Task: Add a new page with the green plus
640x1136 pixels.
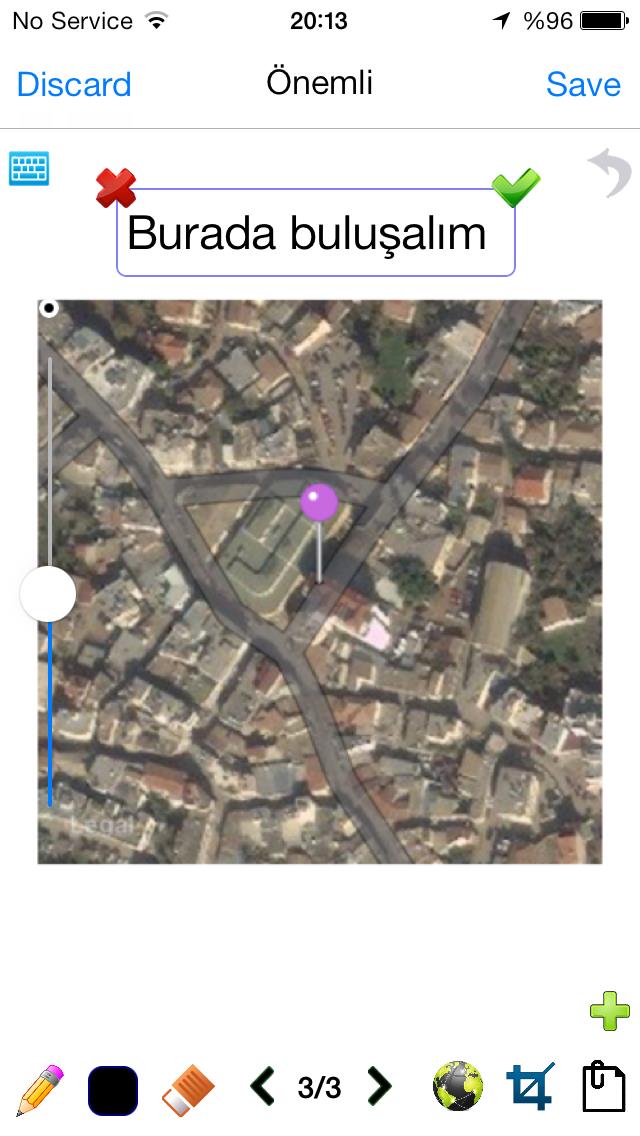Action: coord(609,1011)
